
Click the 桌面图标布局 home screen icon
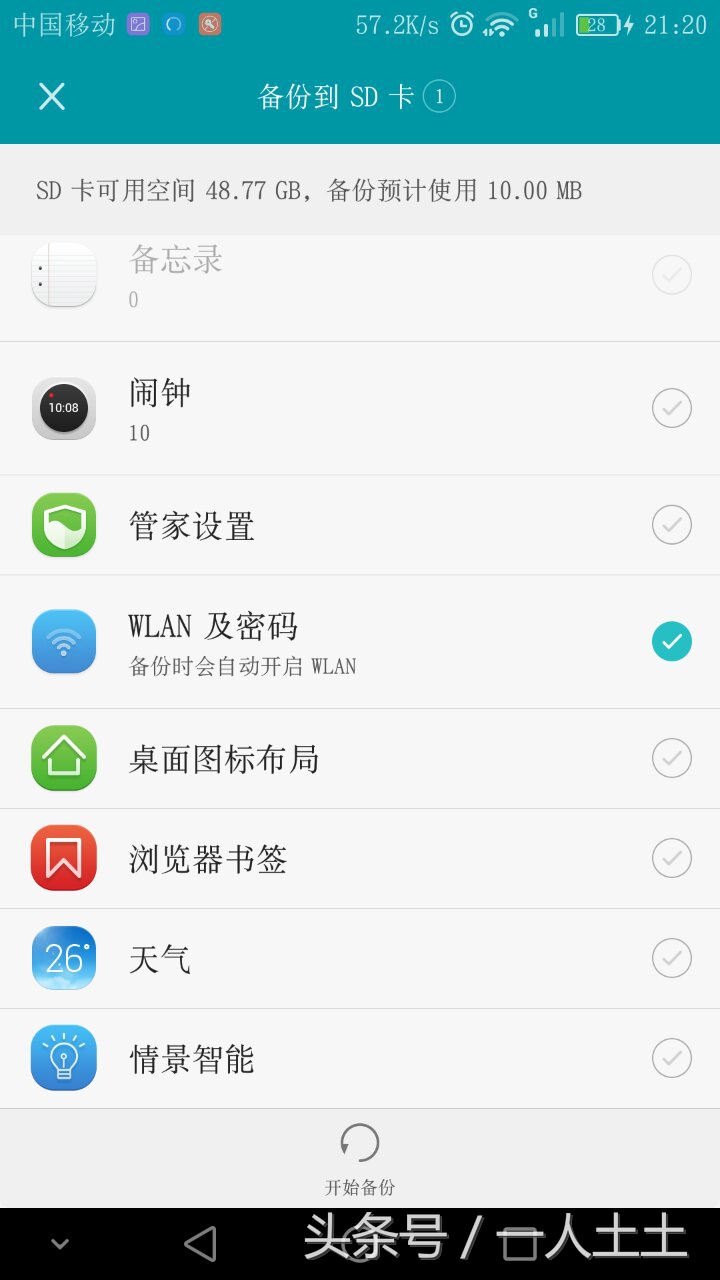pos(64,758)
